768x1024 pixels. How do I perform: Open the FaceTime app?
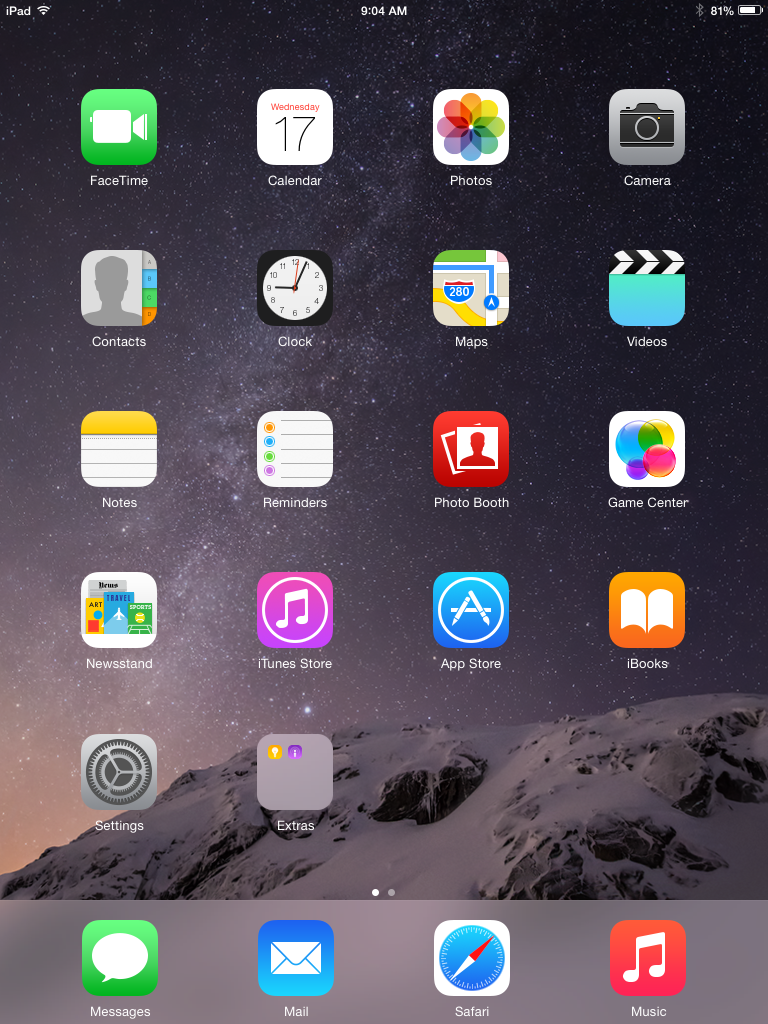(119, 127)
